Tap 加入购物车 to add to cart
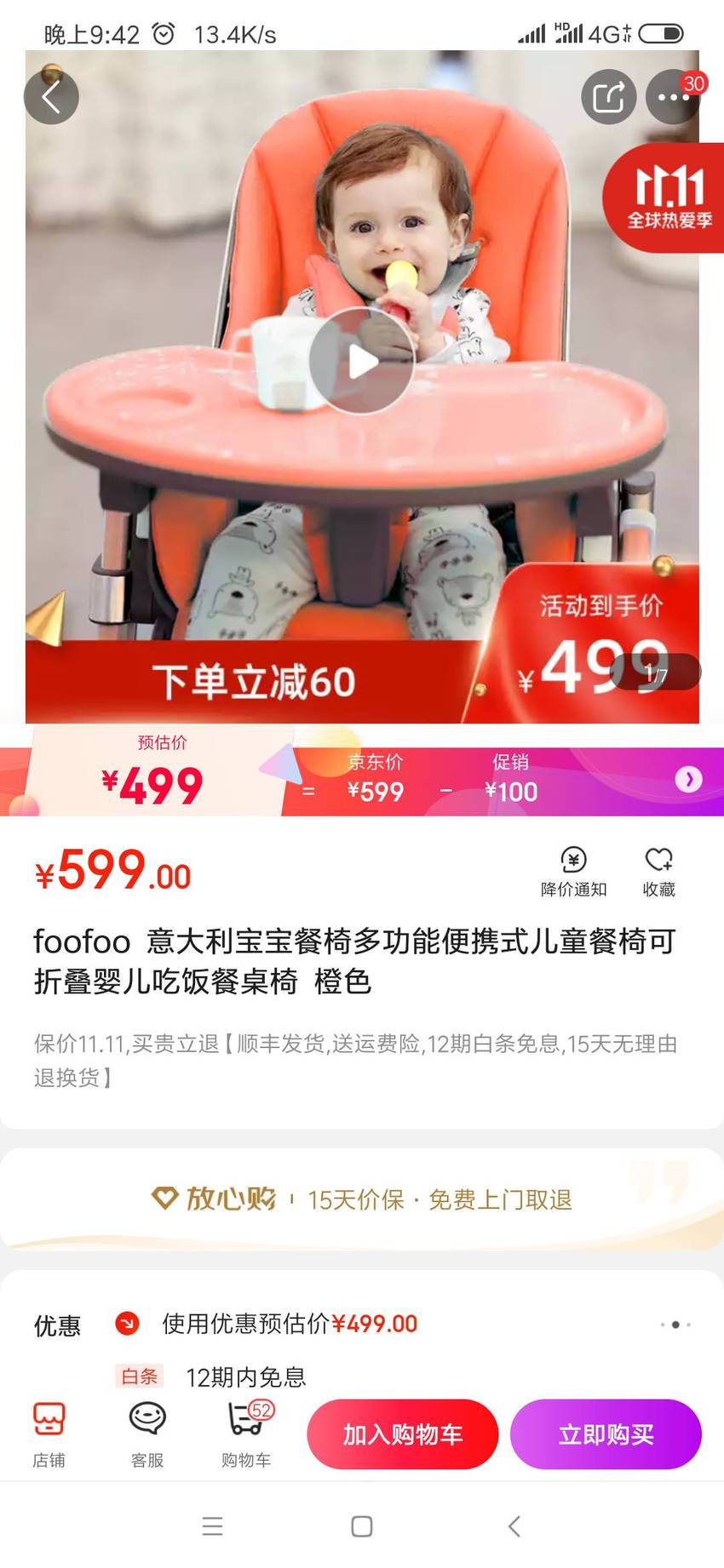Viewport: 724px width, 1568px height. pos(402,1434)
